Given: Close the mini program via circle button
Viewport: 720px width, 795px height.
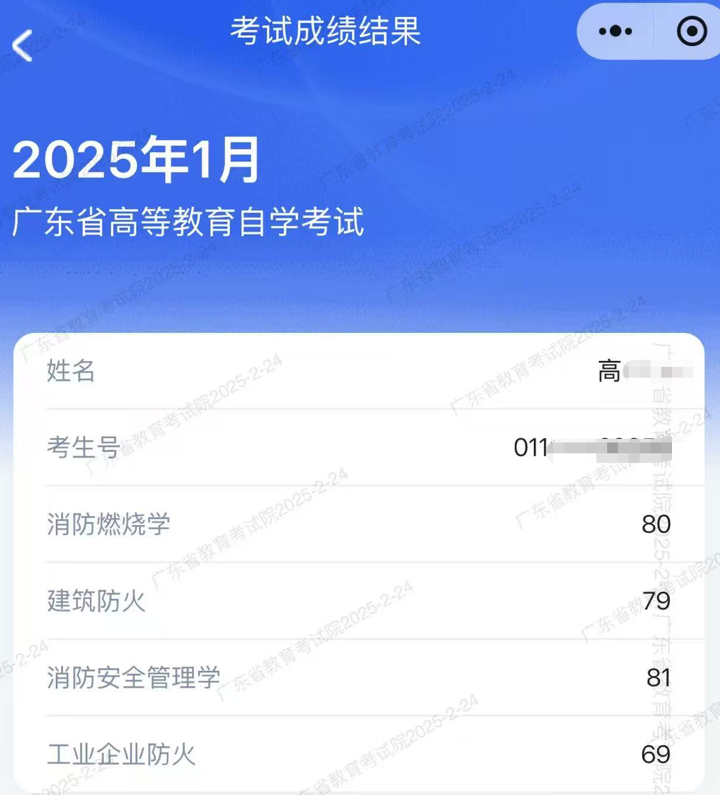Looking at the screenshot, I should (x=691, y=33).
